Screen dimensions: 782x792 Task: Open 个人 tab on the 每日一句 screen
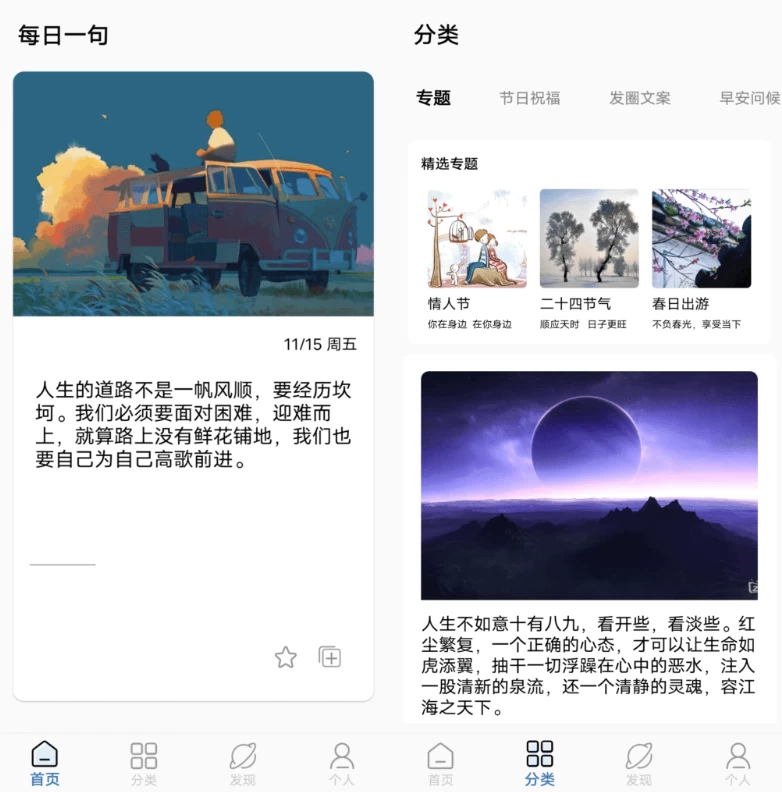(x=342, y=764)
